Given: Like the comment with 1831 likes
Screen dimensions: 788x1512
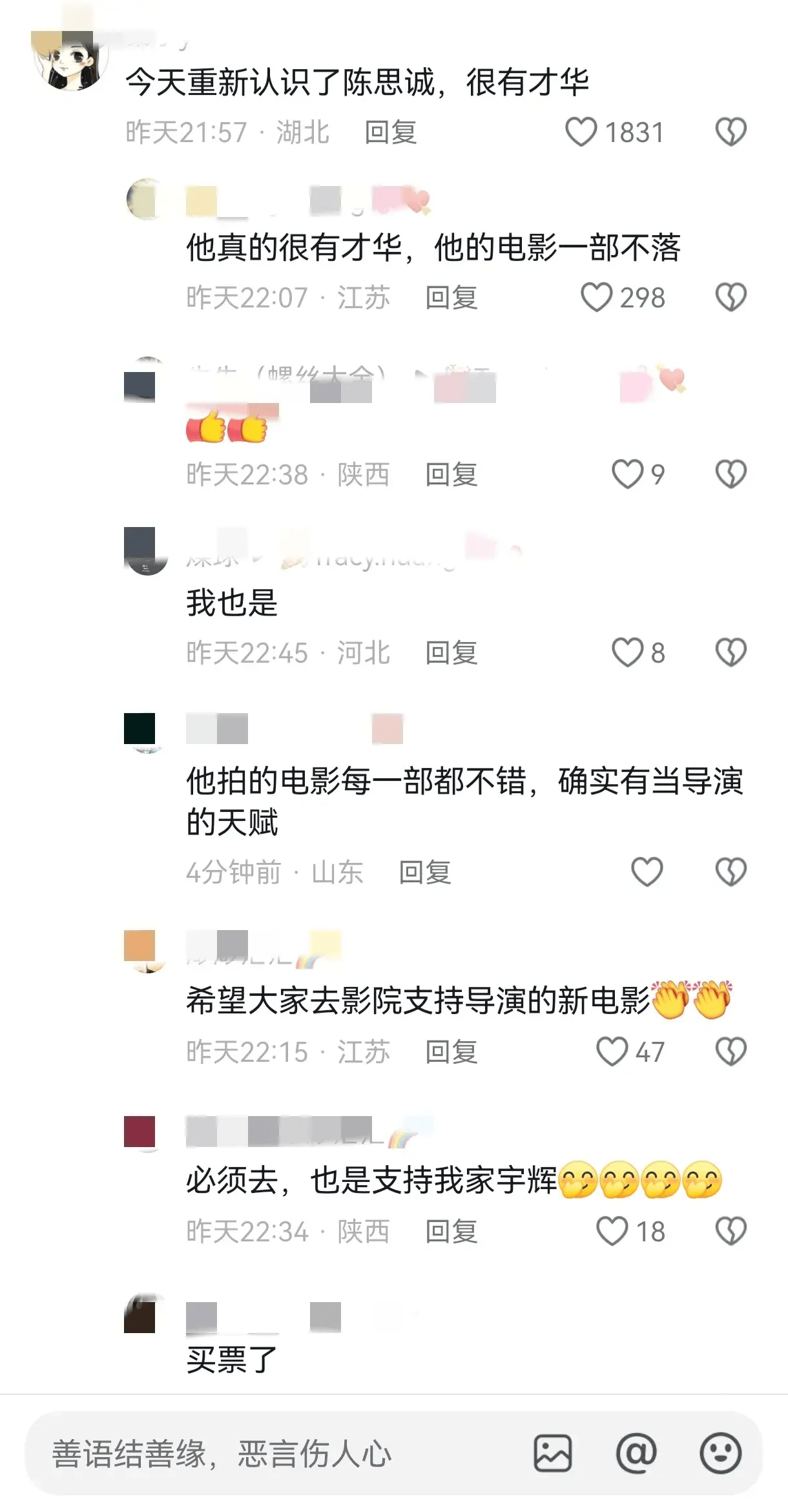Looking at the screenshot, I should coord(581,132).
